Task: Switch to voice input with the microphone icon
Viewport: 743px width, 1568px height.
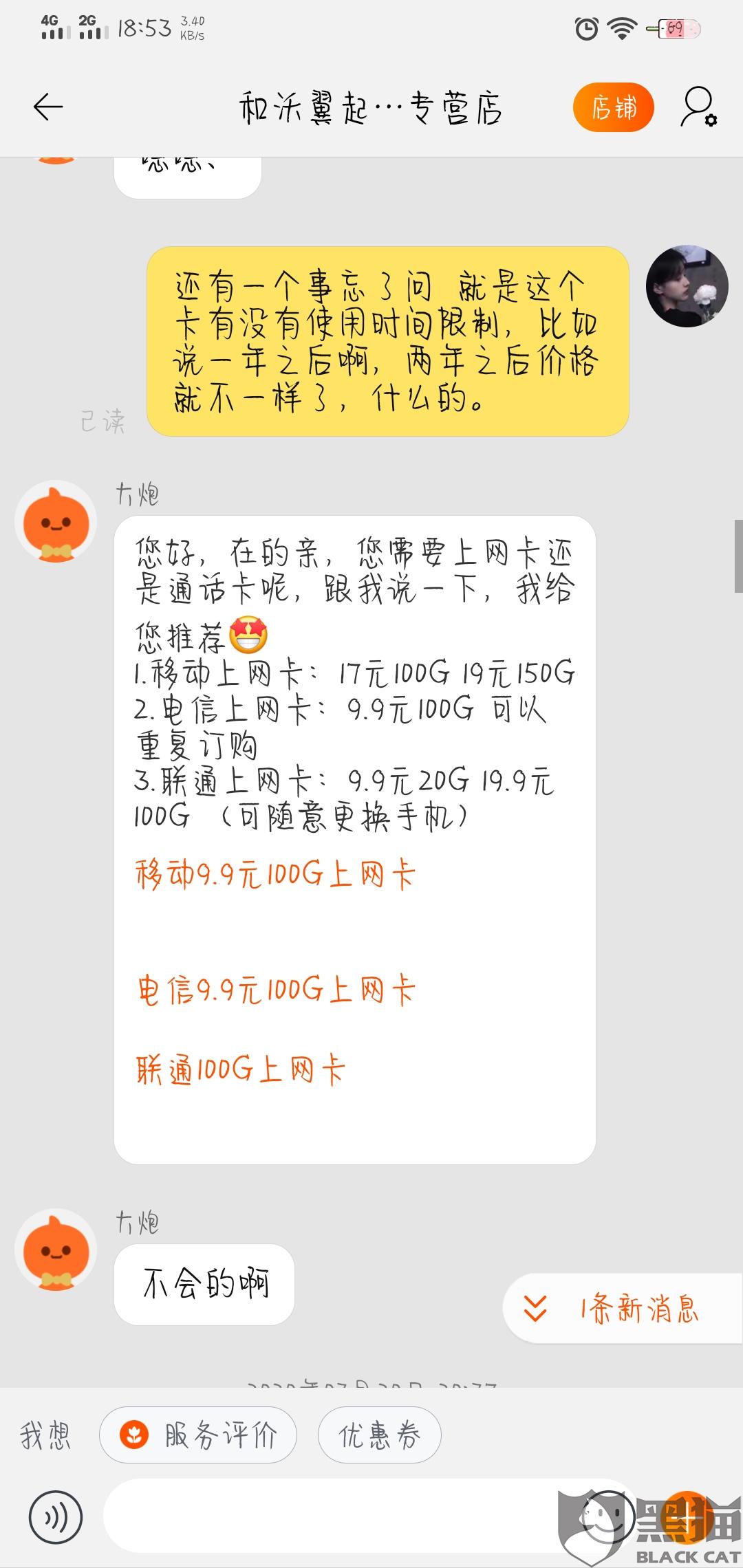Action: coord(56,1517)
